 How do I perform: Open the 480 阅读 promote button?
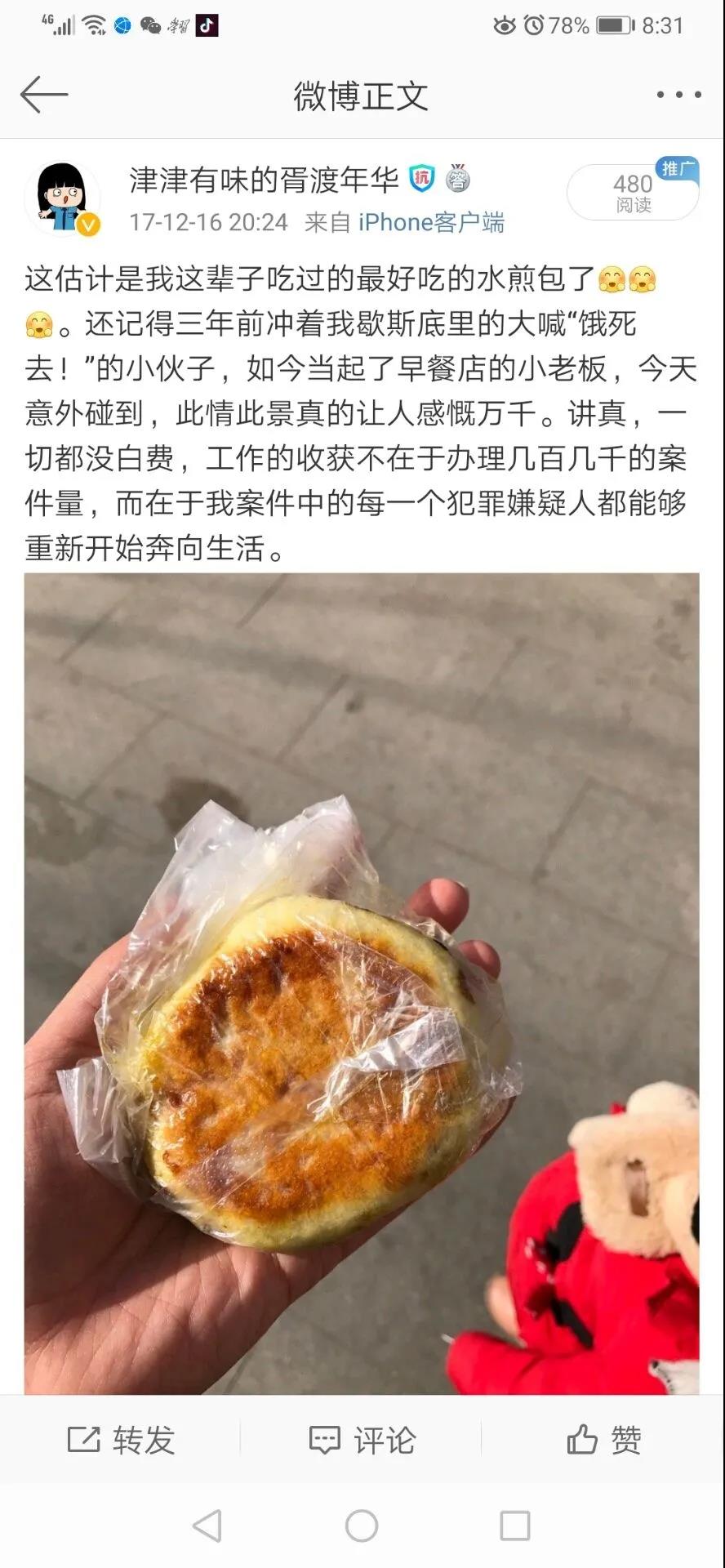633,193
